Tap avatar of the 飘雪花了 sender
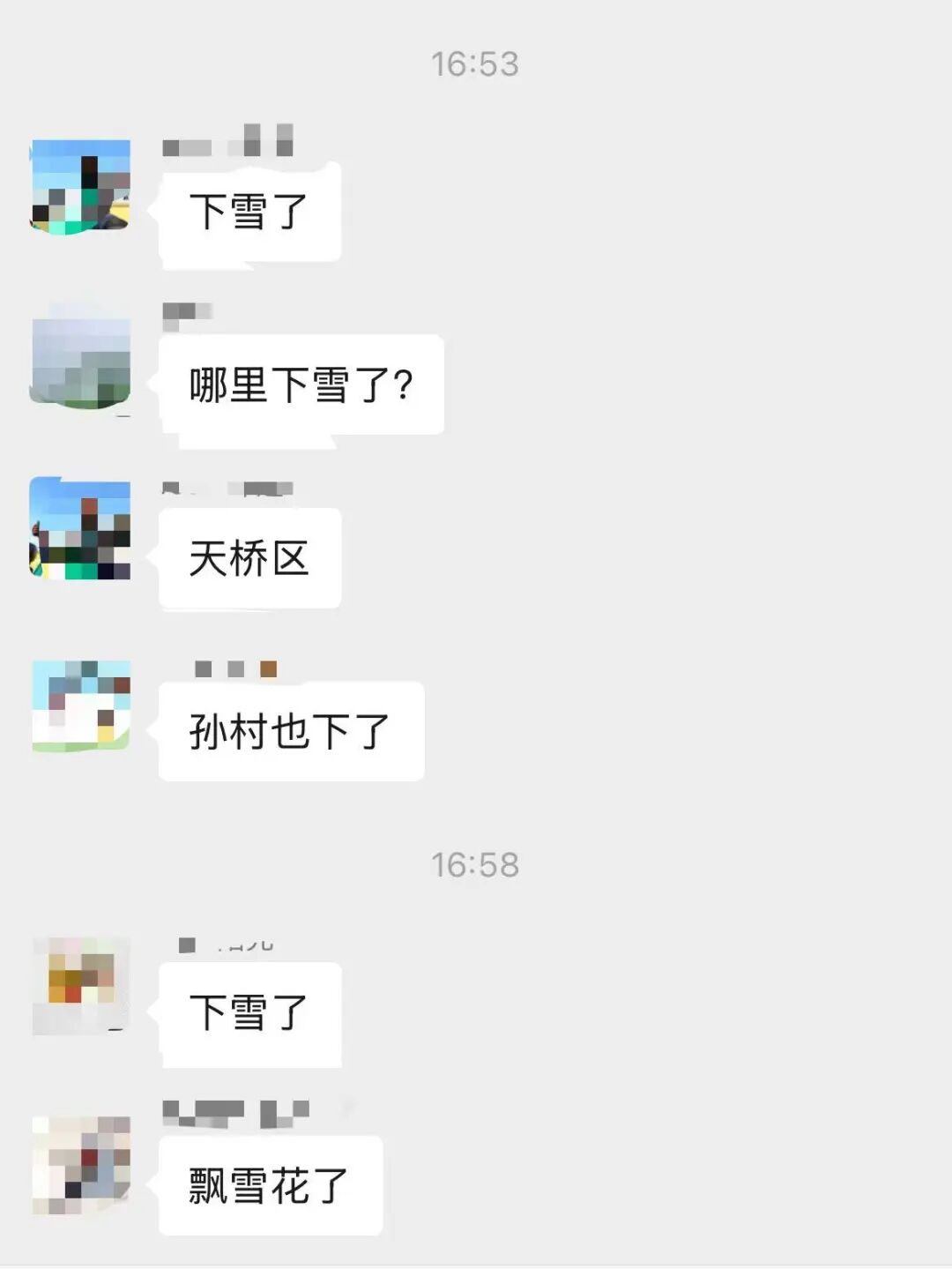This screenshot has width=952, height=1269. pos(80,1164)
